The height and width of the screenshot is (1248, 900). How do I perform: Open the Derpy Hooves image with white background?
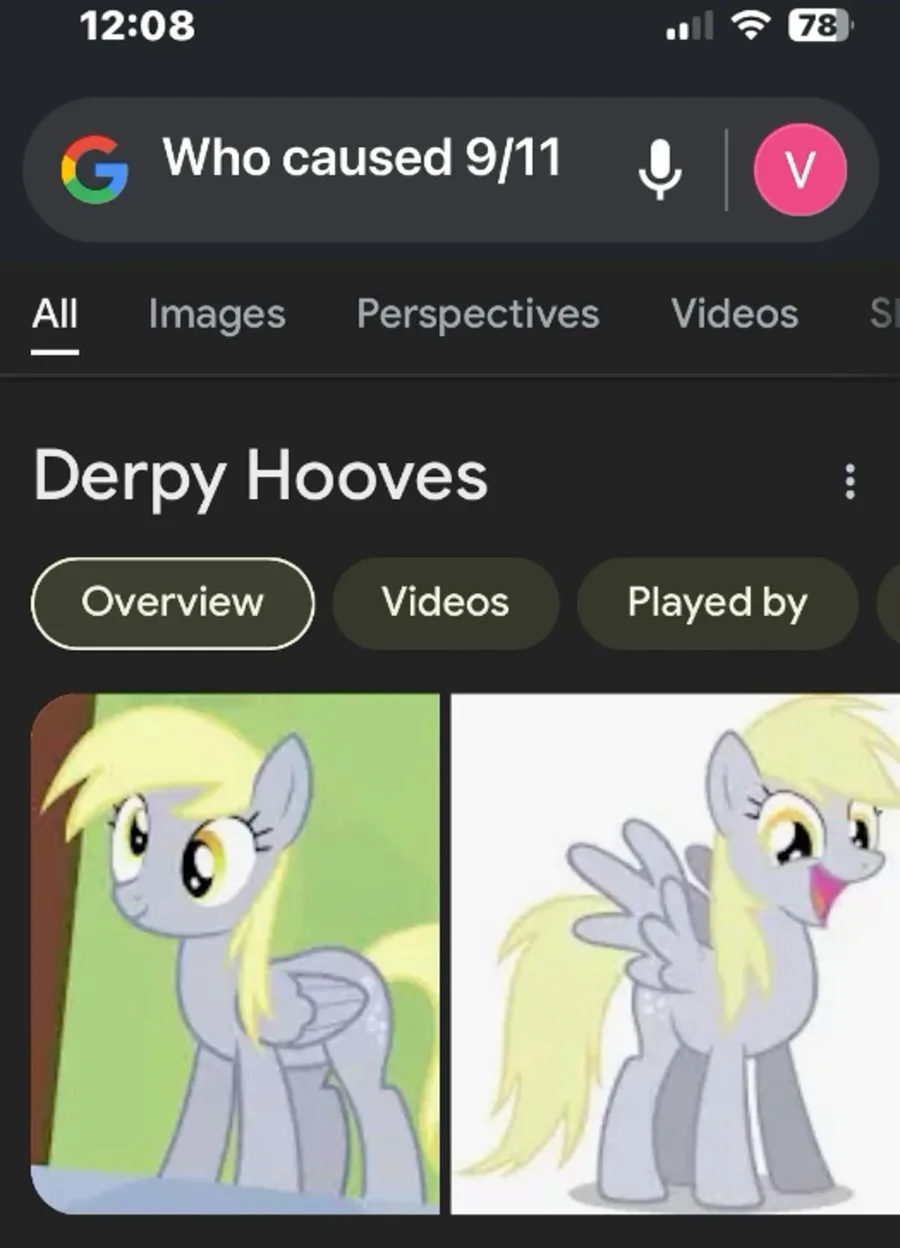(675, 953)
